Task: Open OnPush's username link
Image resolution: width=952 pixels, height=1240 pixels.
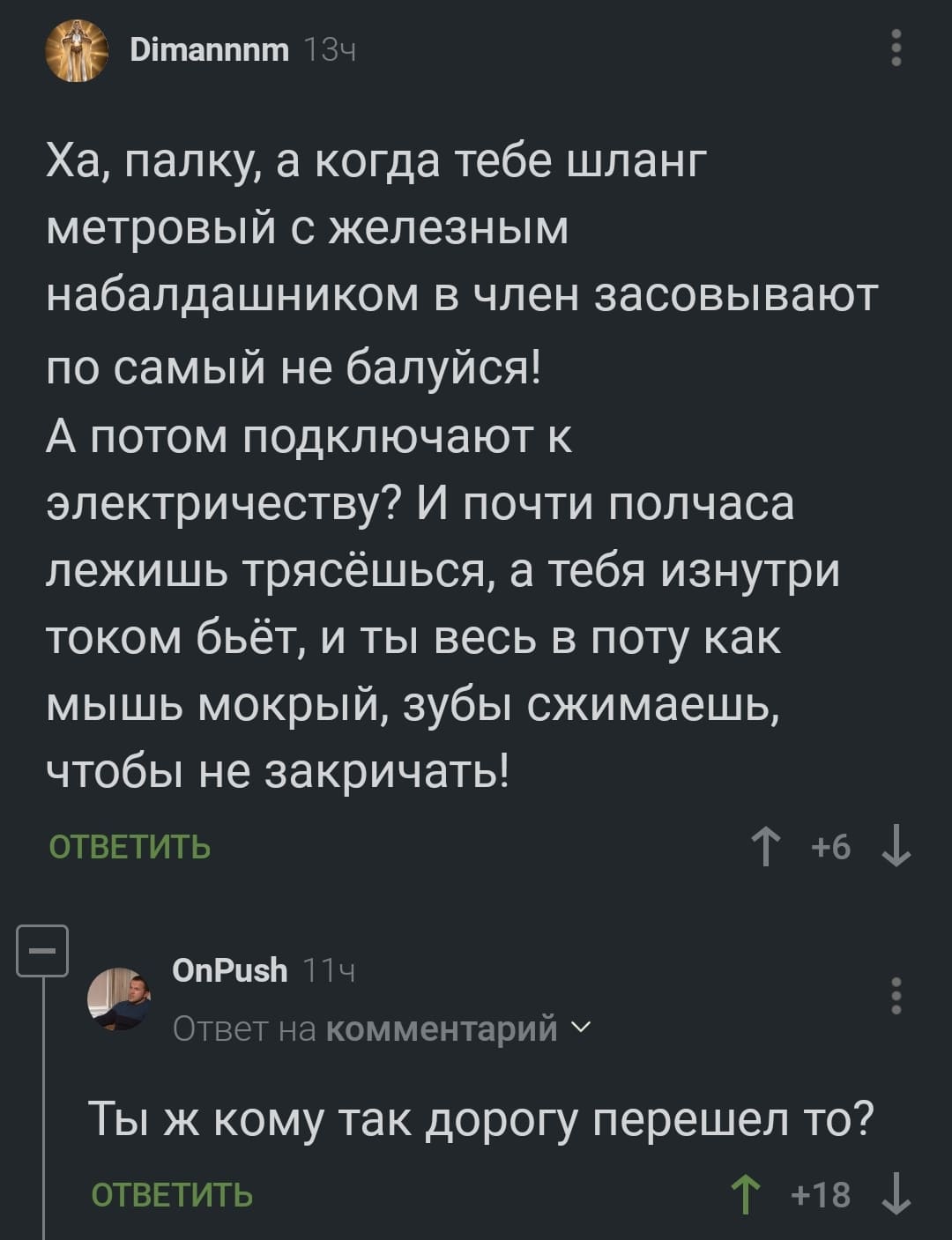Action: click(230, 970)
